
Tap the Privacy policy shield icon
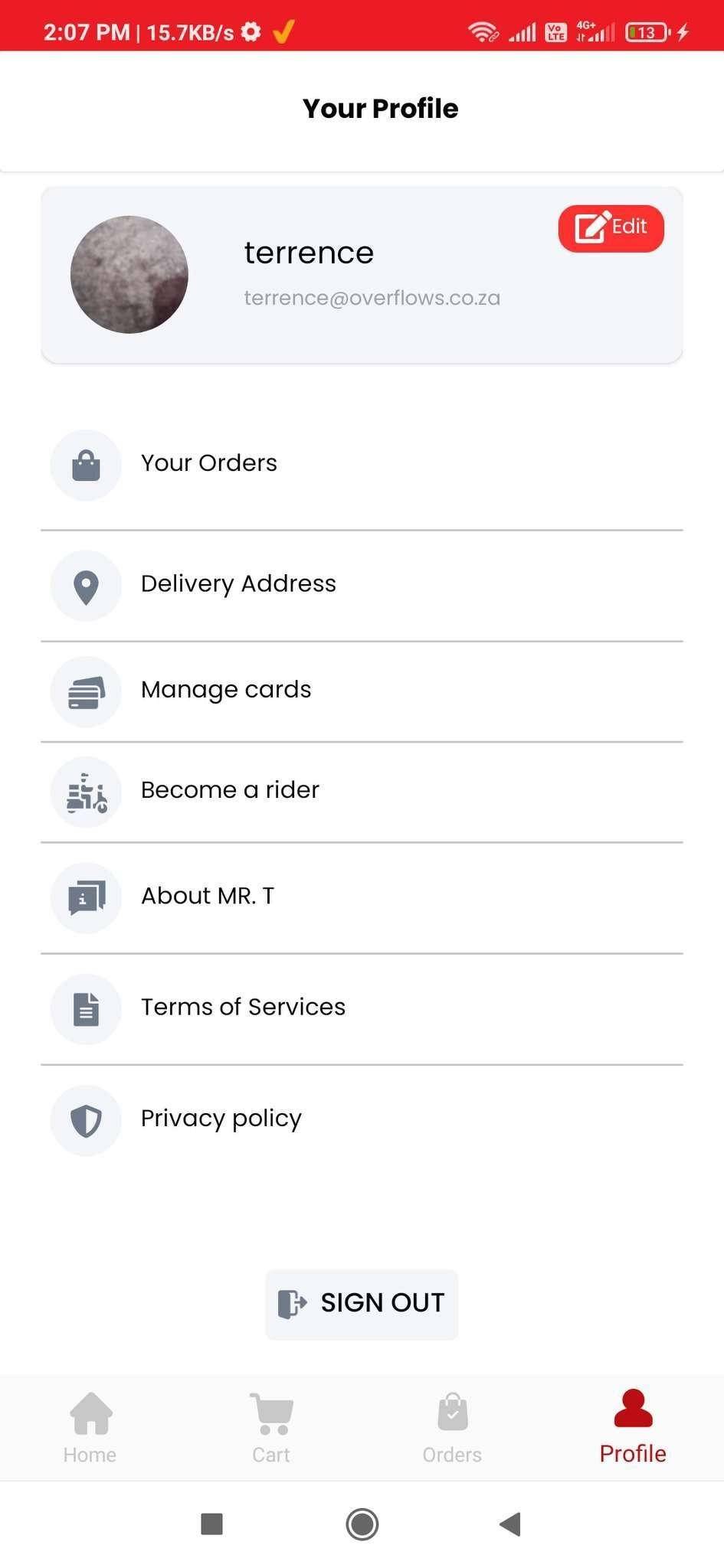(x=86, y=1120)
